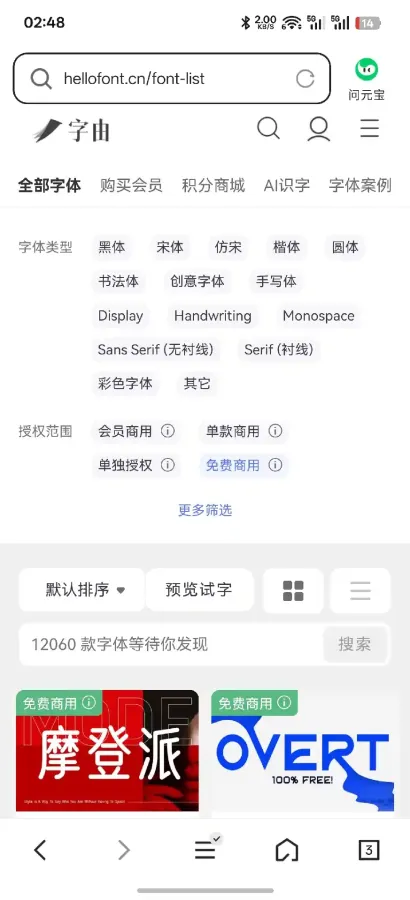
Task: Open the 默认排序 sort dropdown
Action: pyautogui.click(x=82, y=589)
